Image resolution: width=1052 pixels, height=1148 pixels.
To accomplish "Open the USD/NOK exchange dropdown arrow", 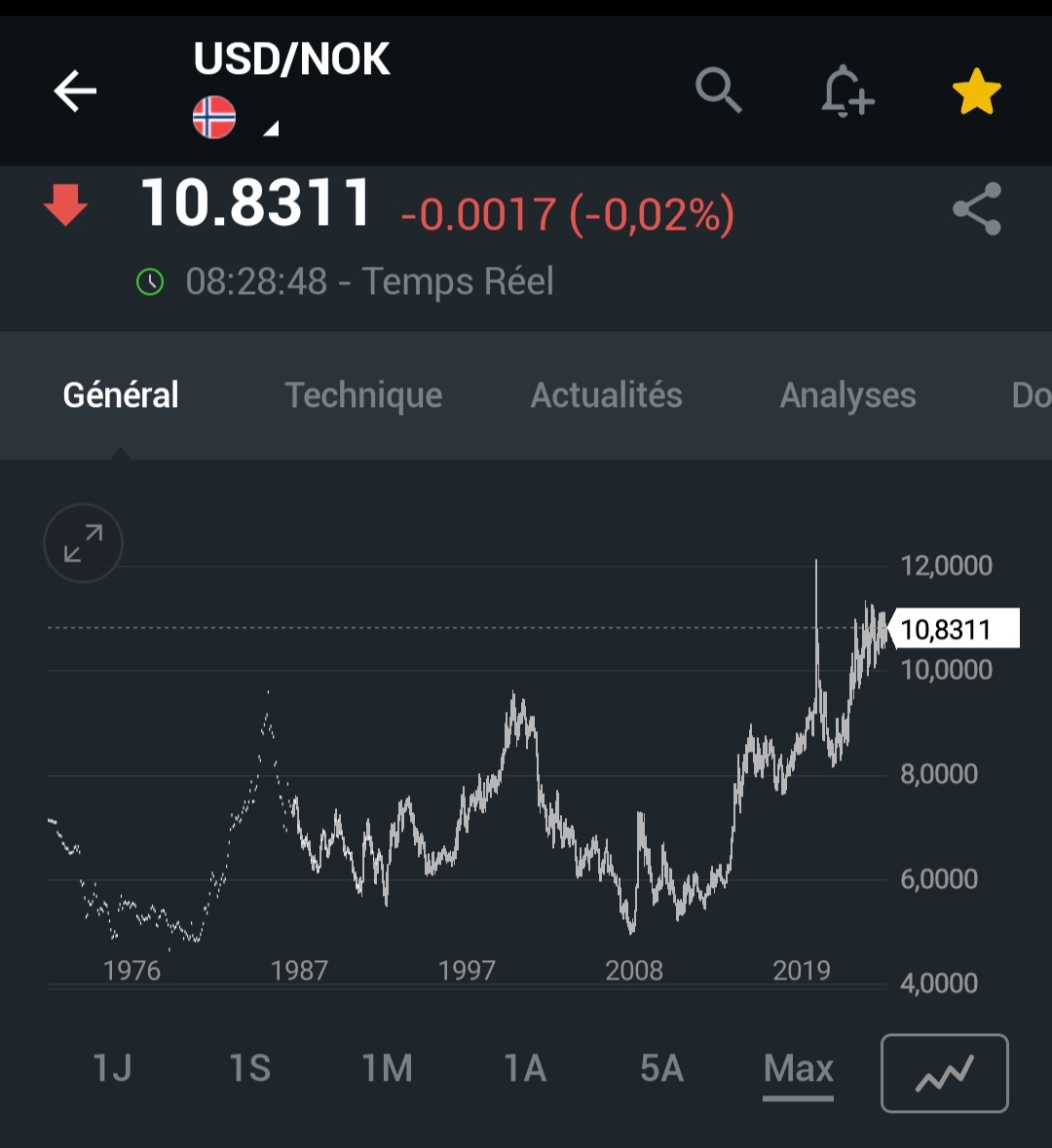I will point(271,128).
